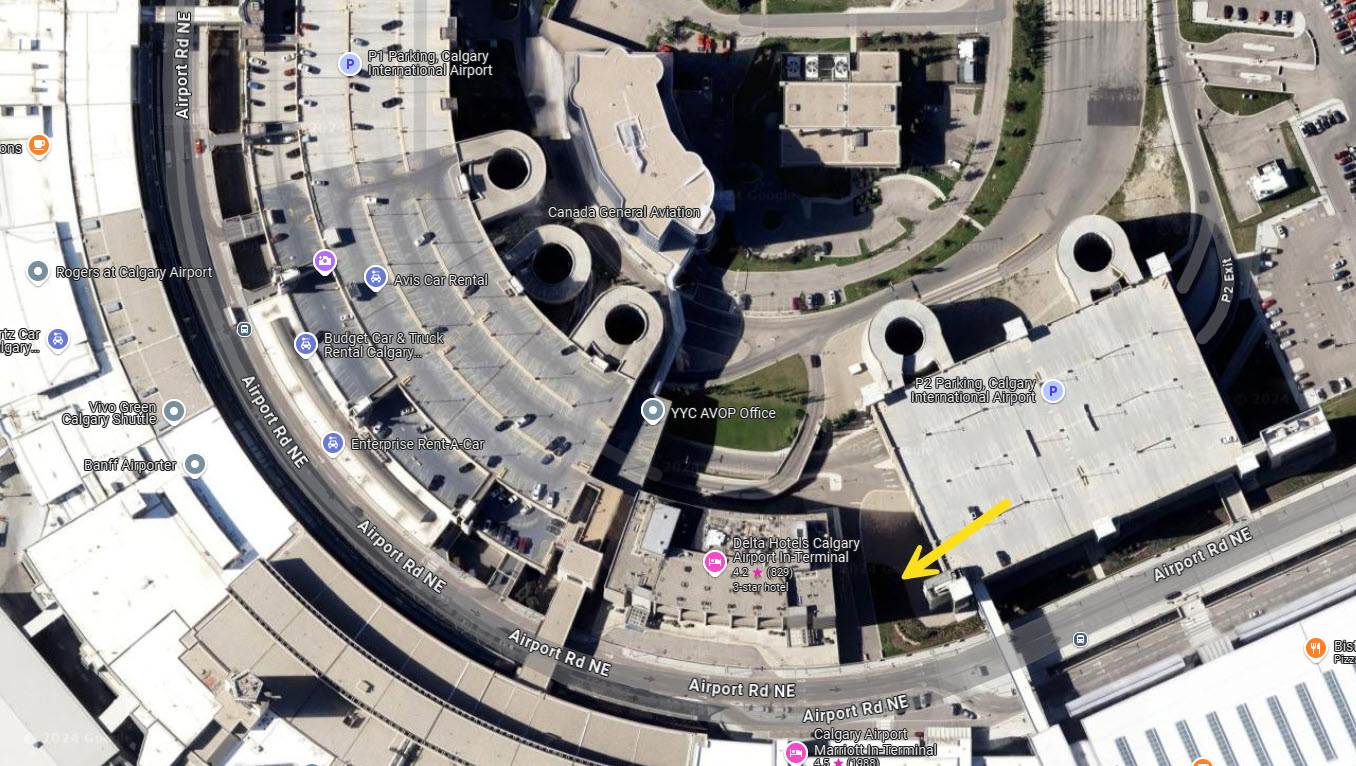Open Avis Car Rental pin
Screen dimensions: 1356x766
[375, 276]
